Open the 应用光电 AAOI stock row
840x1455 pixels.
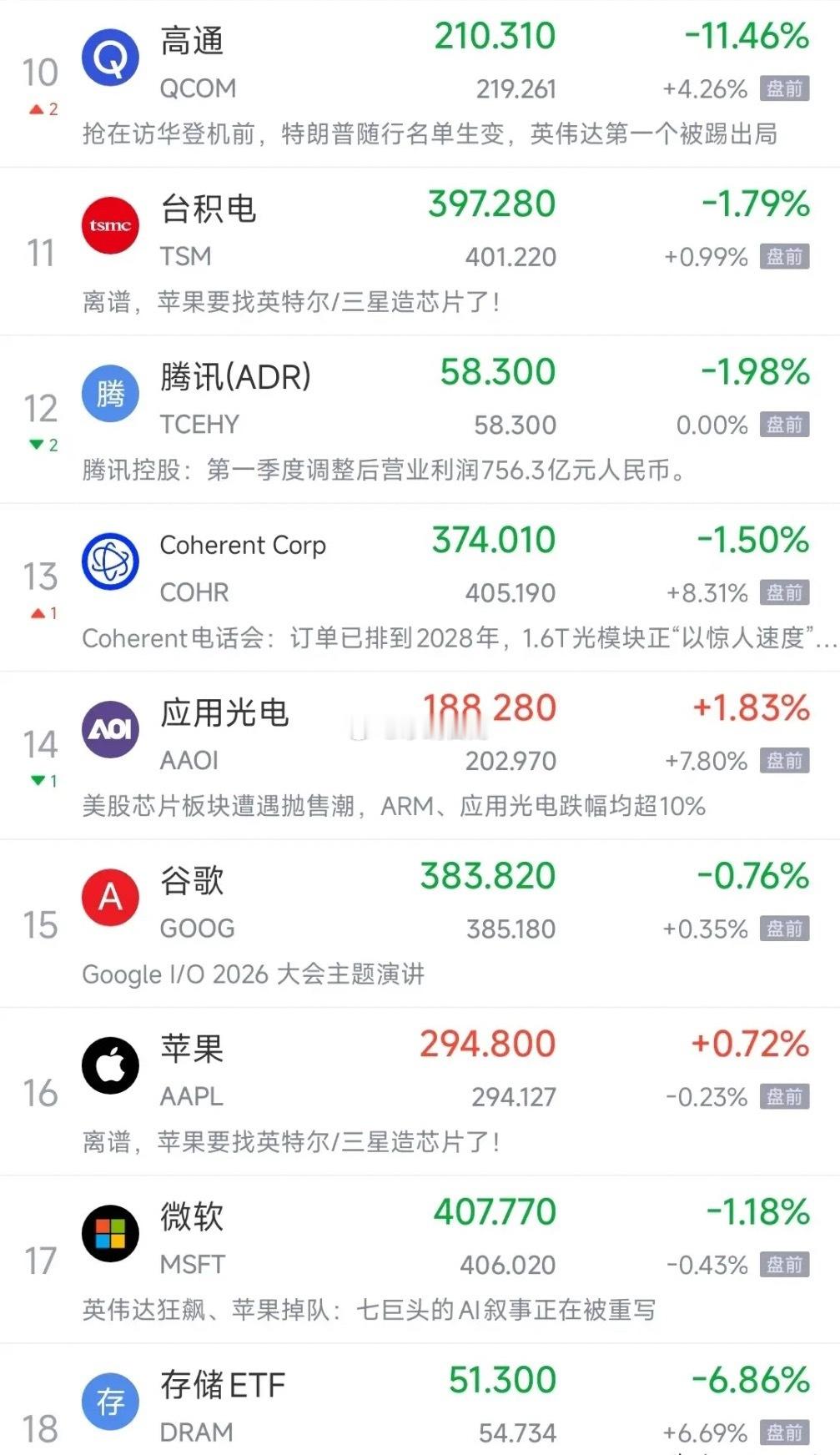pos(420,756)
